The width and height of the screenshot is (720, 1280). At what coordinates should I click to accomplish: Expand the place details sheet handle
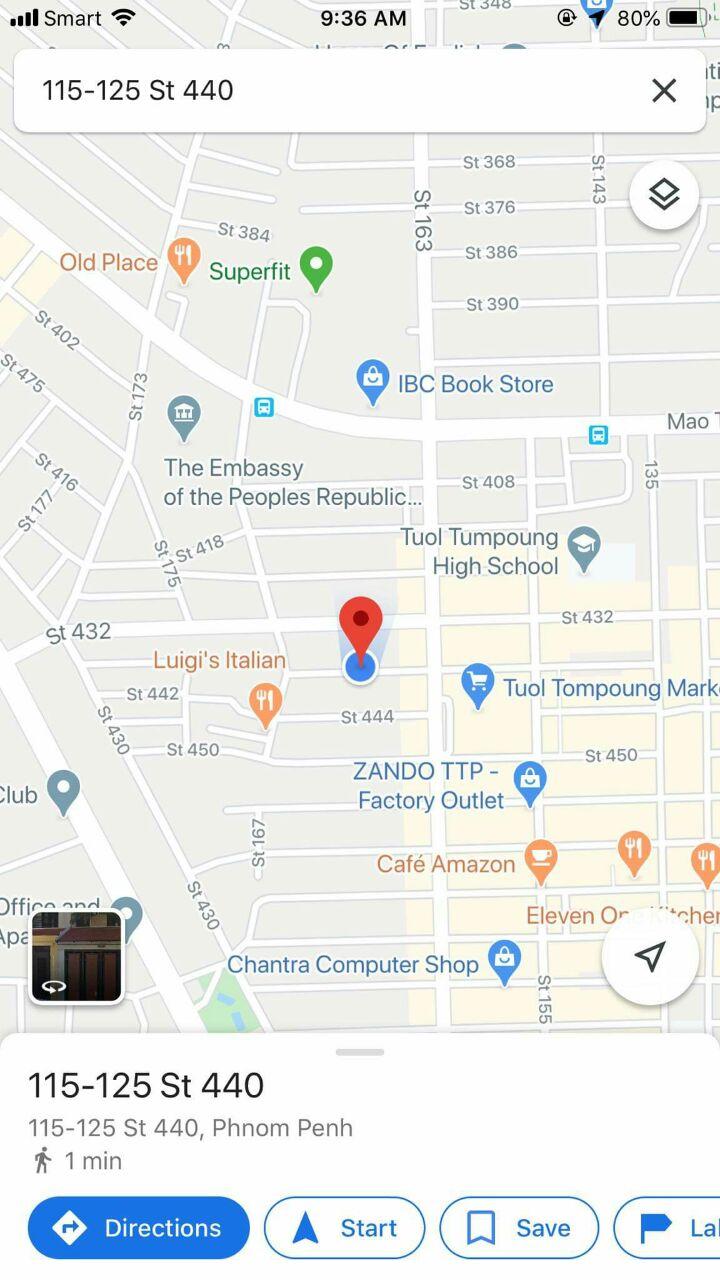coord(360,1052)
